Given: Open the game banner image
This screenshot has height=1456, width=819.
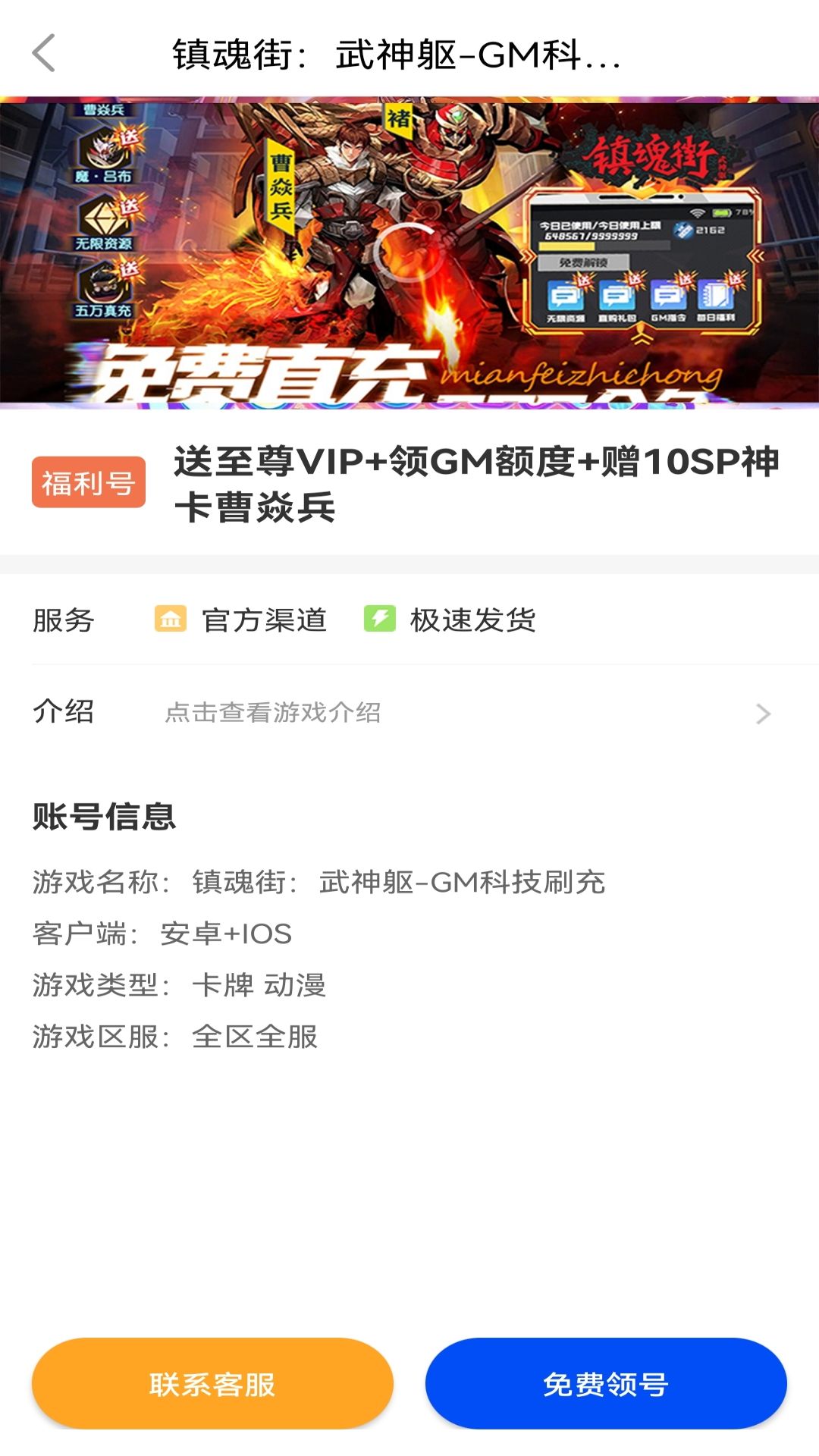Looking at the screenshot, I should point(409,253).
